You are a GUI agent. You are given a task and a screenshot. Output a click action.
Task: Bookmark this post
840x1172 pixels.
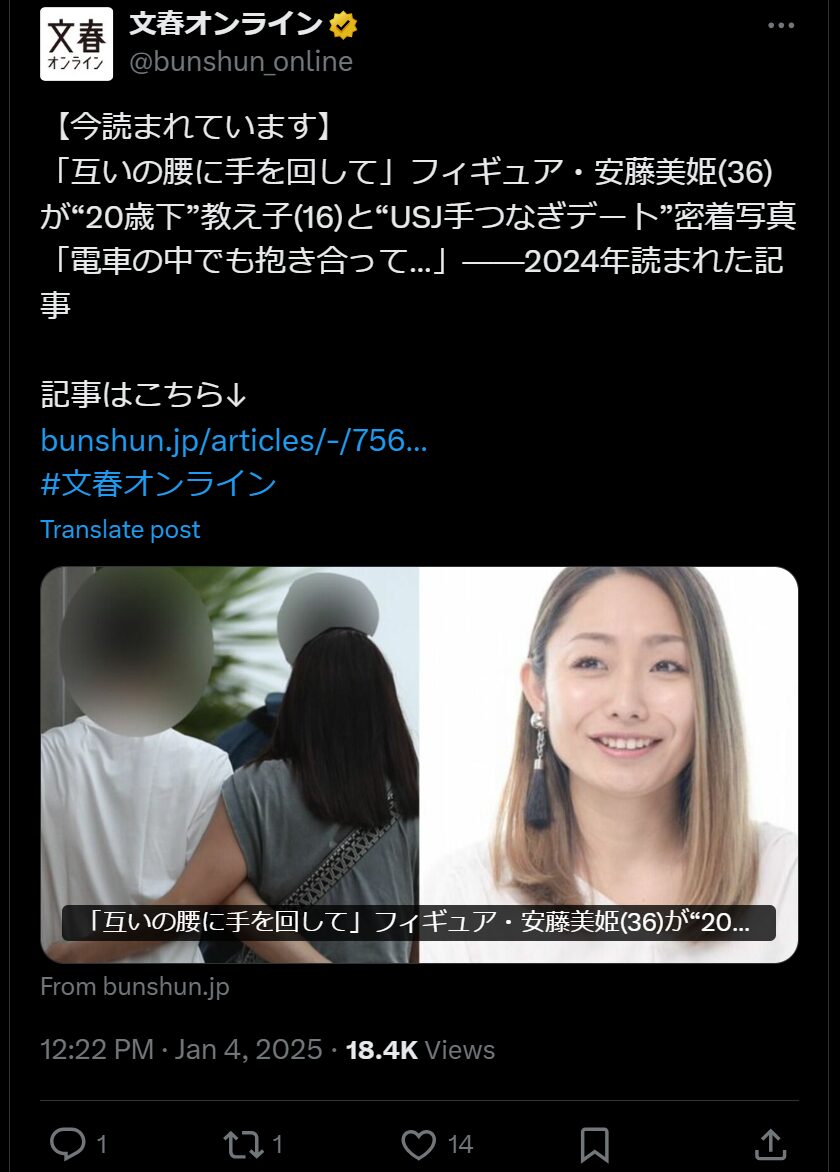click(595, 1143)
